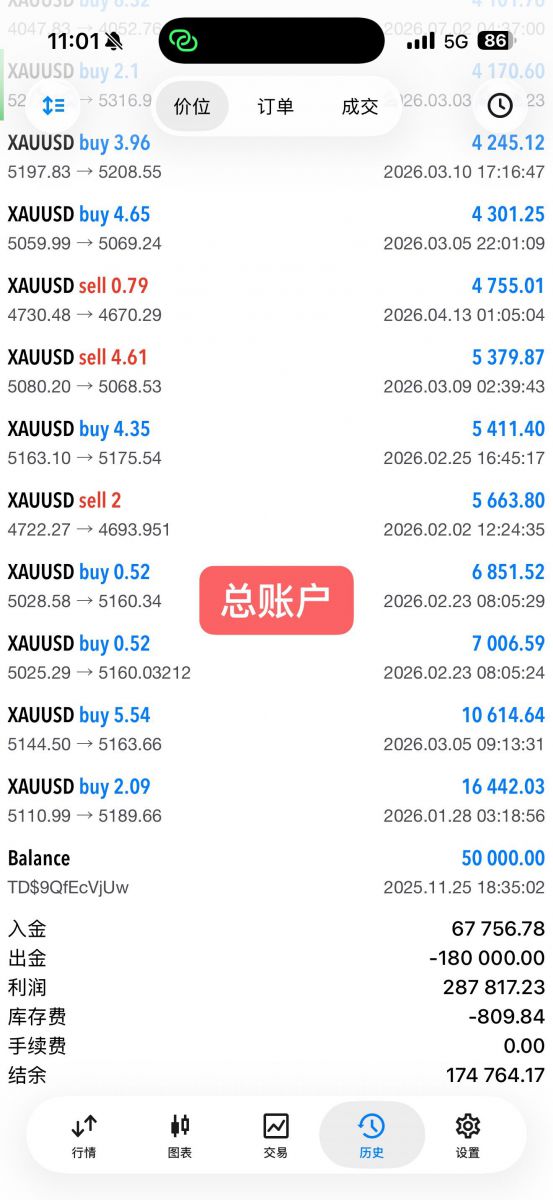Switch to the 订单 segment
Viewport: 553px width, 1200px height.
tap(276, 106)
